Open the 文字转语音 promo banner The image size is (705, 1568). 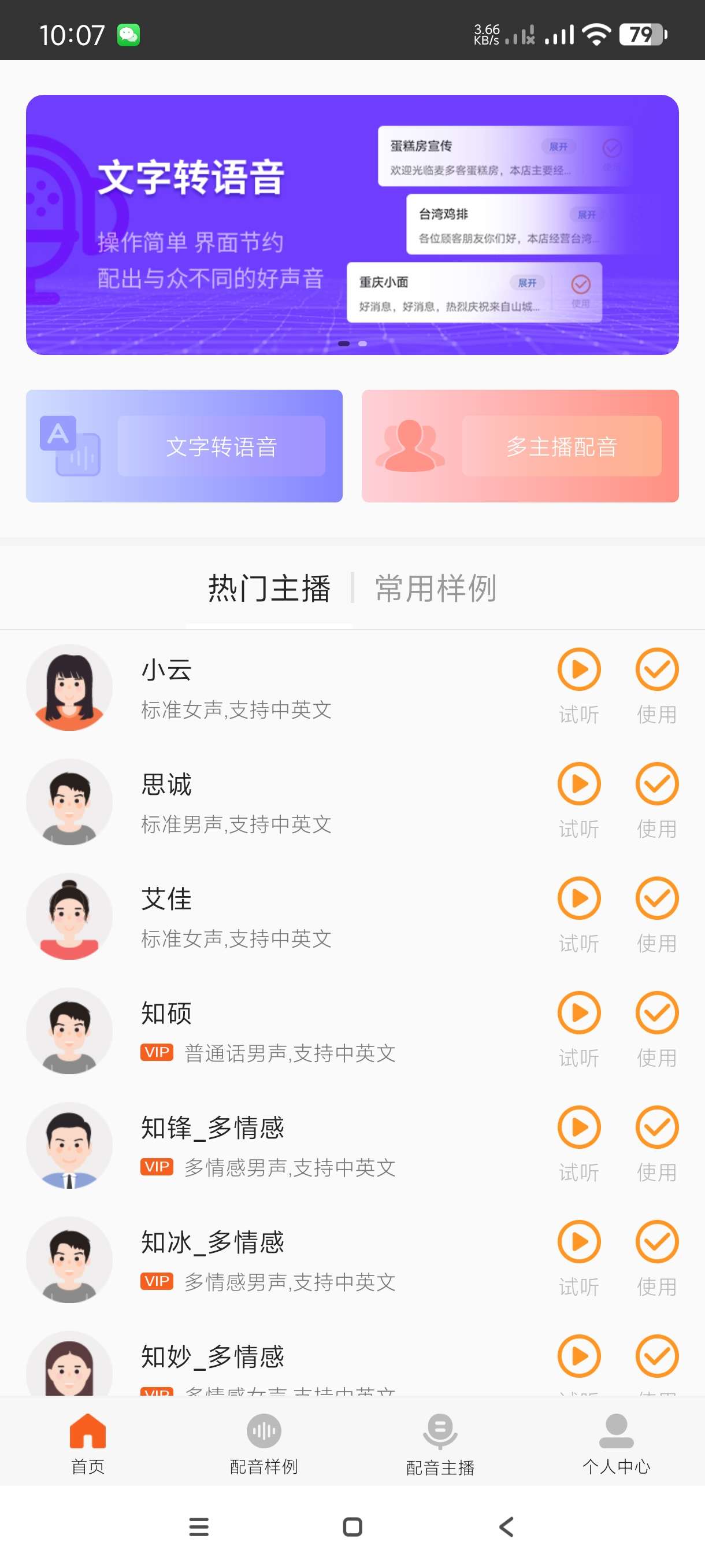click(x=351, y=224)
